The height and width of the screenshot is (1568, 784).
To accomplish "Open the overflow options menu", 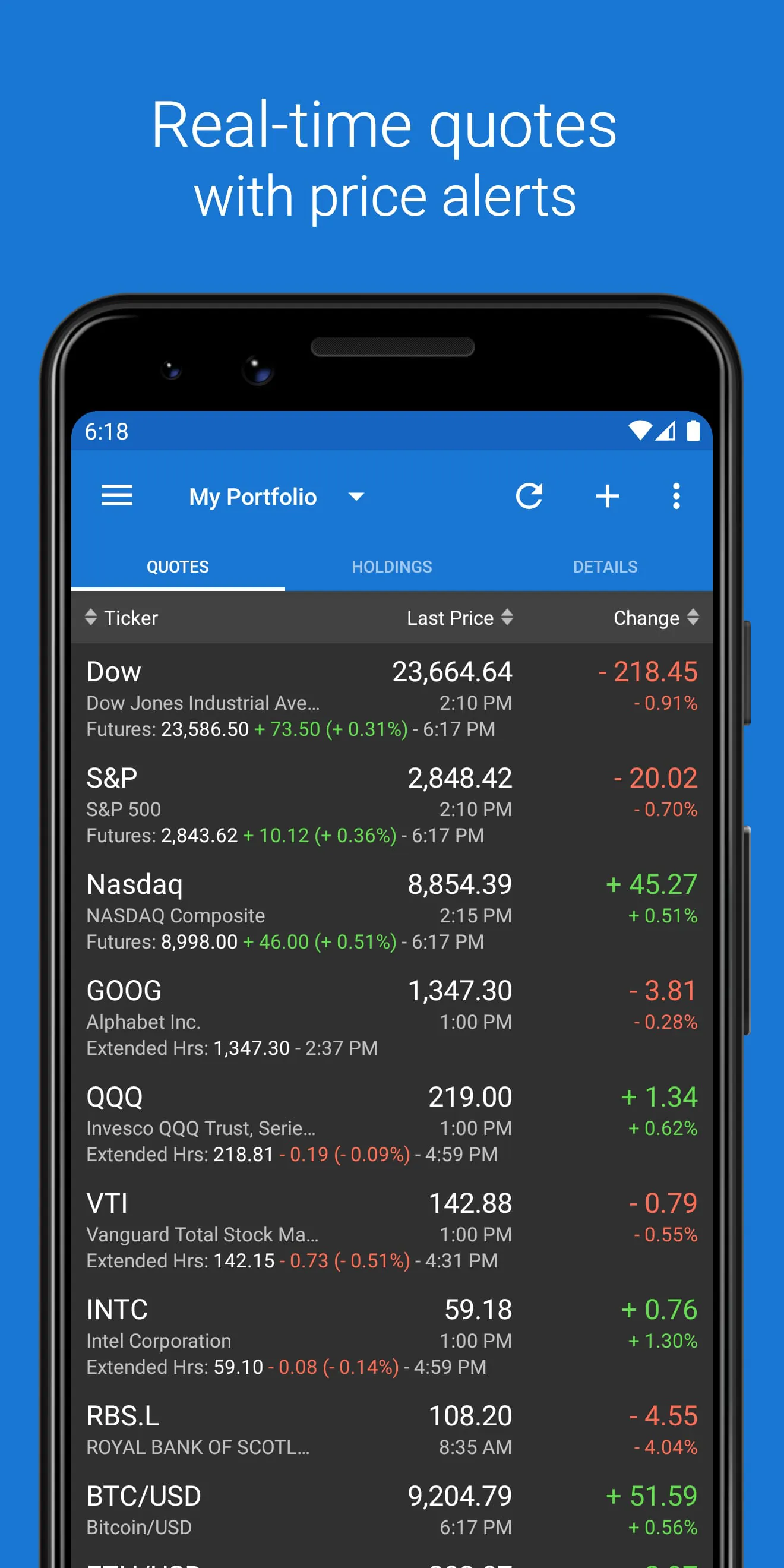I will point(676,496).
